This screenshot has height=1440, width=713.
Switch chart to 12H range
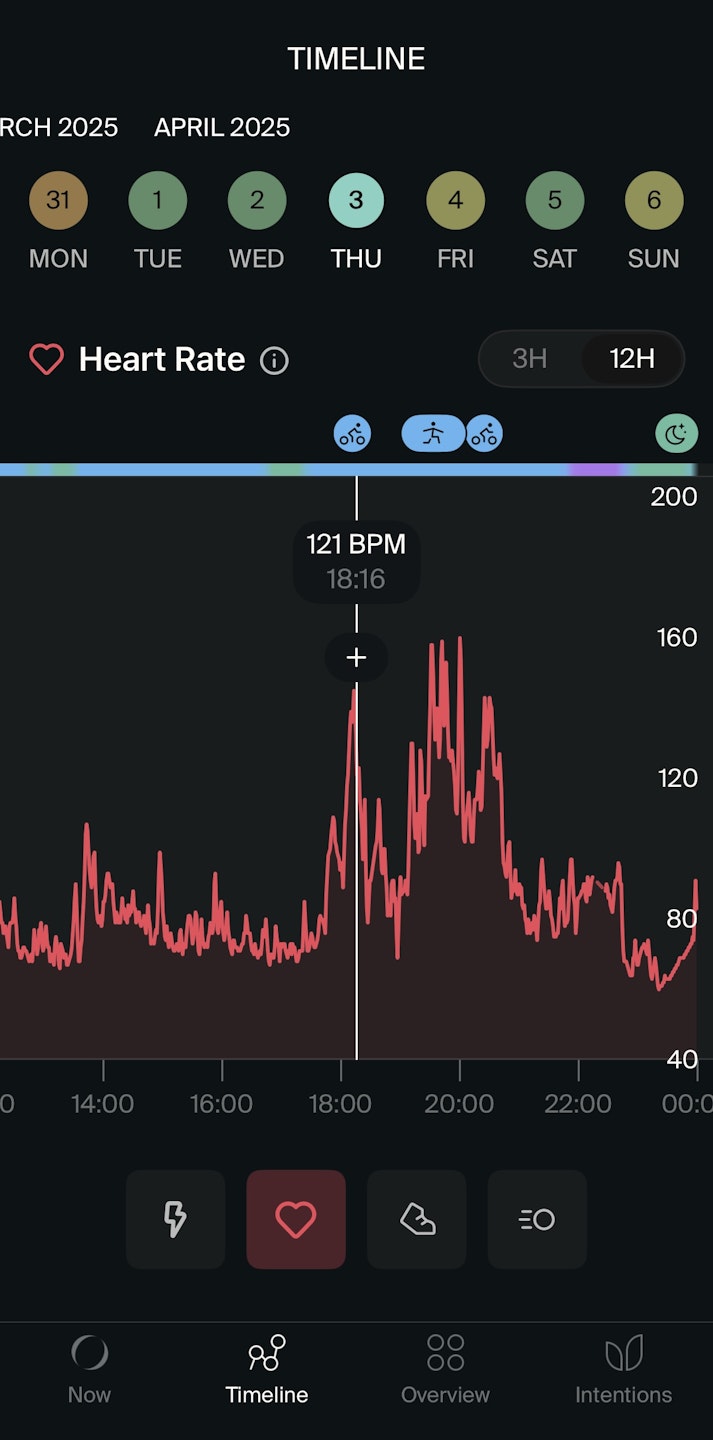coord(632,358)
